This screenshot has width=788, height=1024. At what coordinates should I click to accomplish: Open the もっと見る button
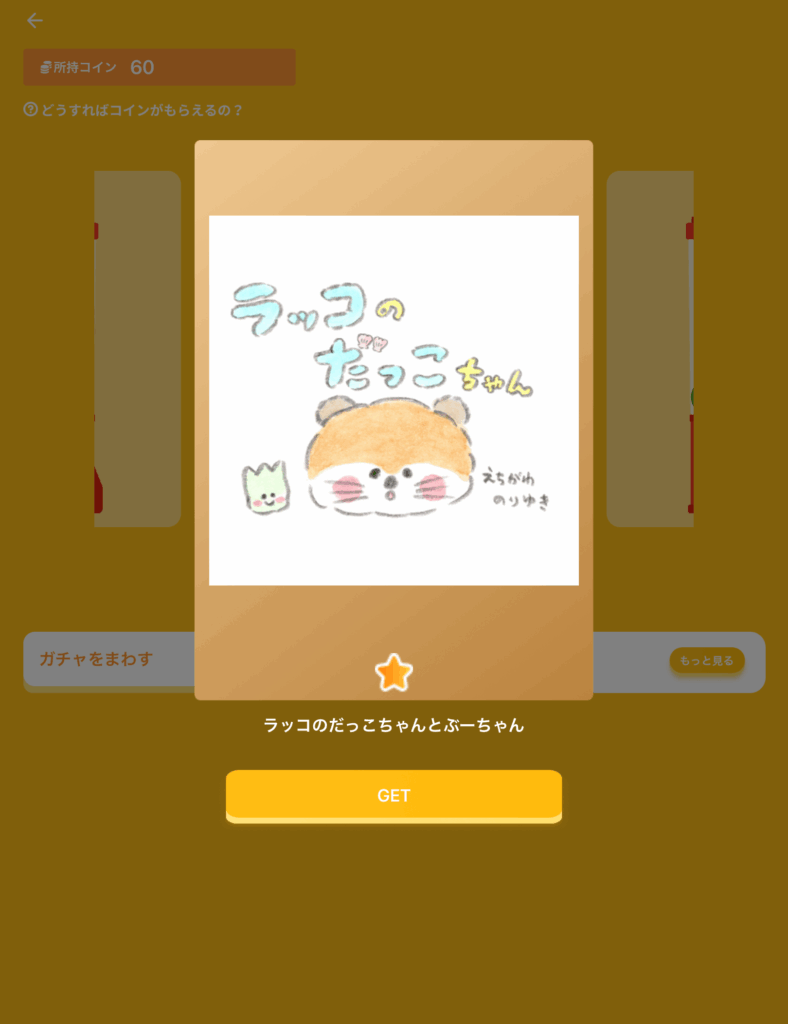click(706, 660)
